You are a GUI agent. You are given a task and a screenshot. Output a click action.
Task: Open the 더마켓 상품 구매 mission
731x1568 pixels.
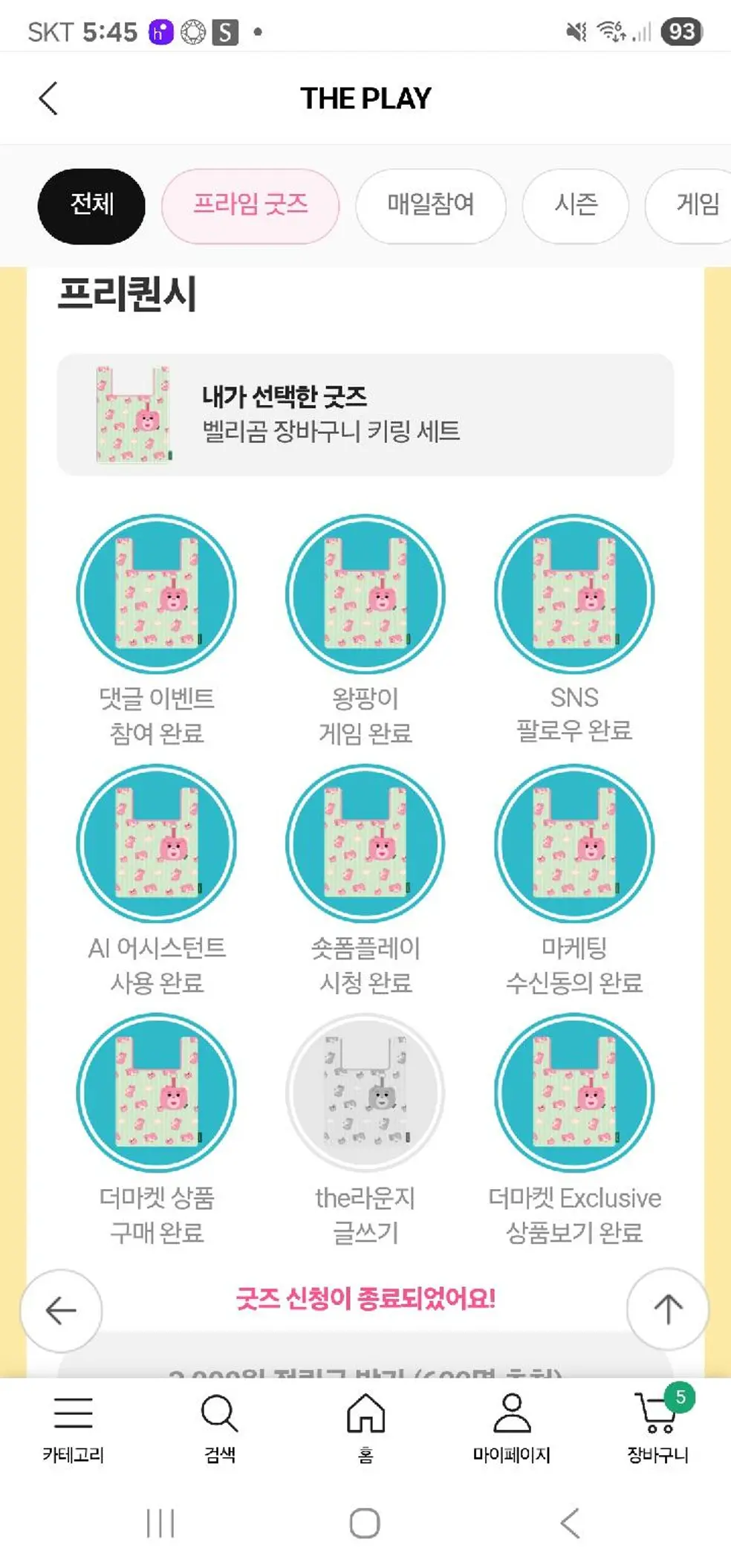click(x=157, y=1094)
